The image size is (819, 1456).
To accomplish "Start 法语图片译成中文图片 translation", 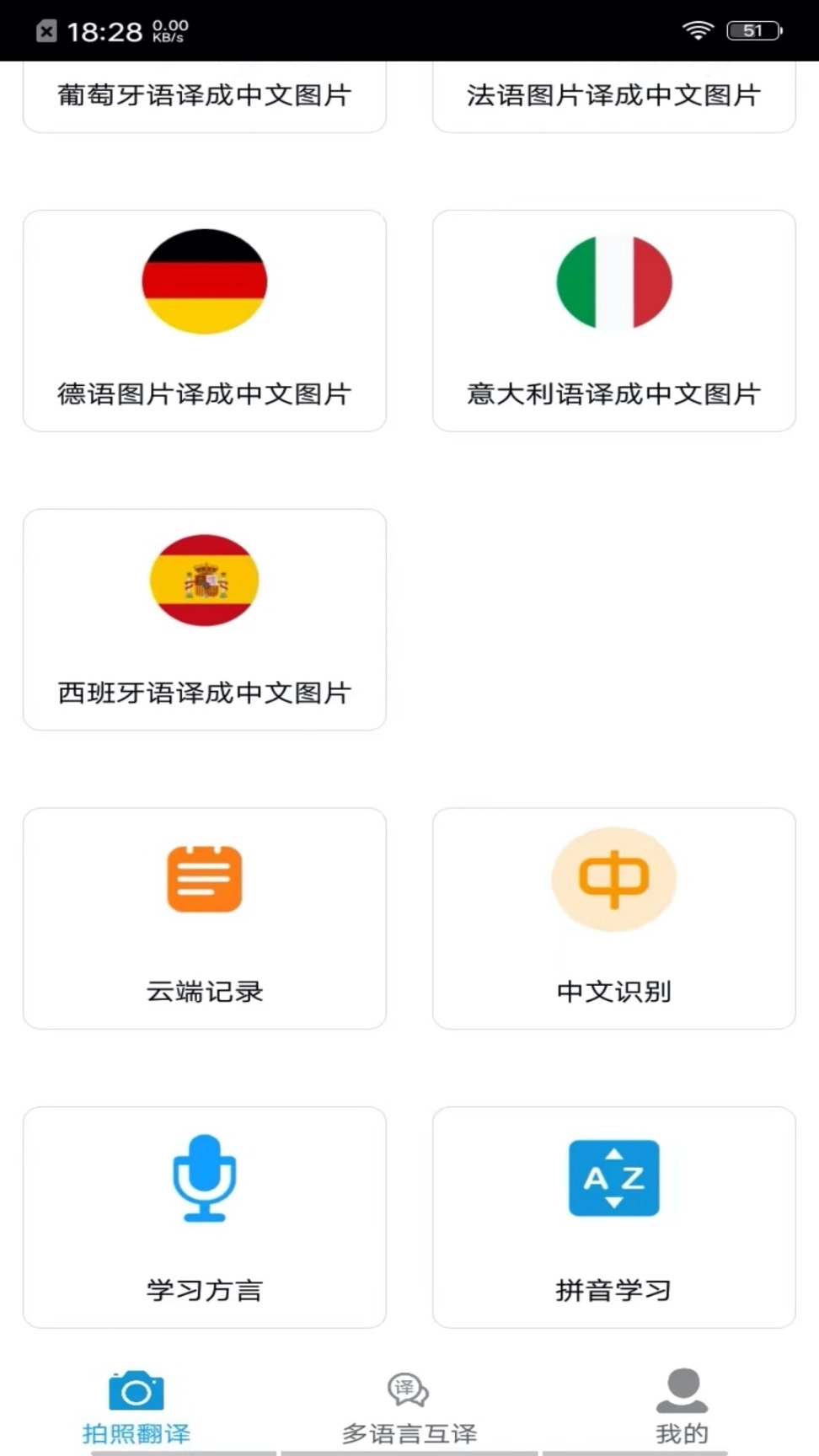I will (613, 93).
